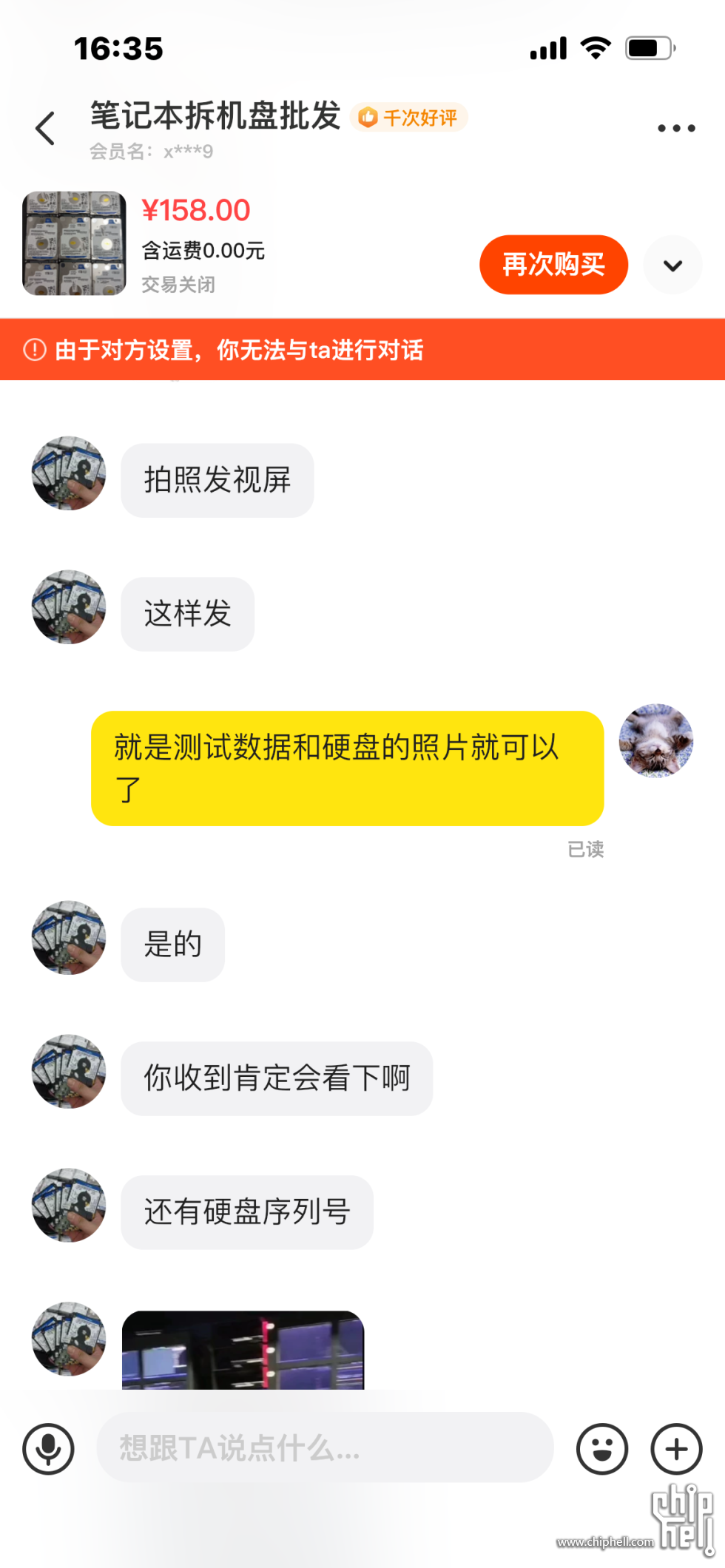The height and width of the screenshot is (1568, 725).
Task: Open the 笔记本拆机盘批发 seller profile title
Action: tap(215, 116)
